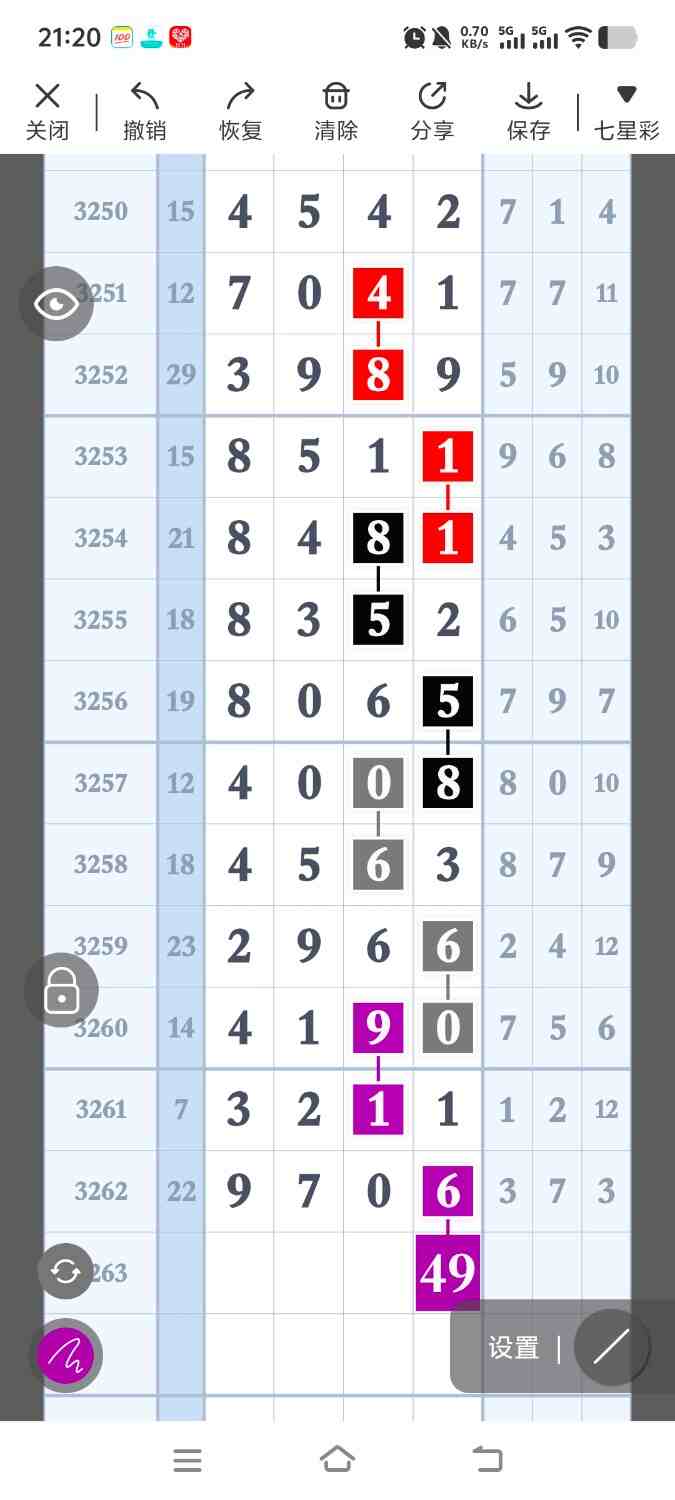Choose the straight line tool
Viewport: 675px width, 1500px height.
[x=610, y=1347]
